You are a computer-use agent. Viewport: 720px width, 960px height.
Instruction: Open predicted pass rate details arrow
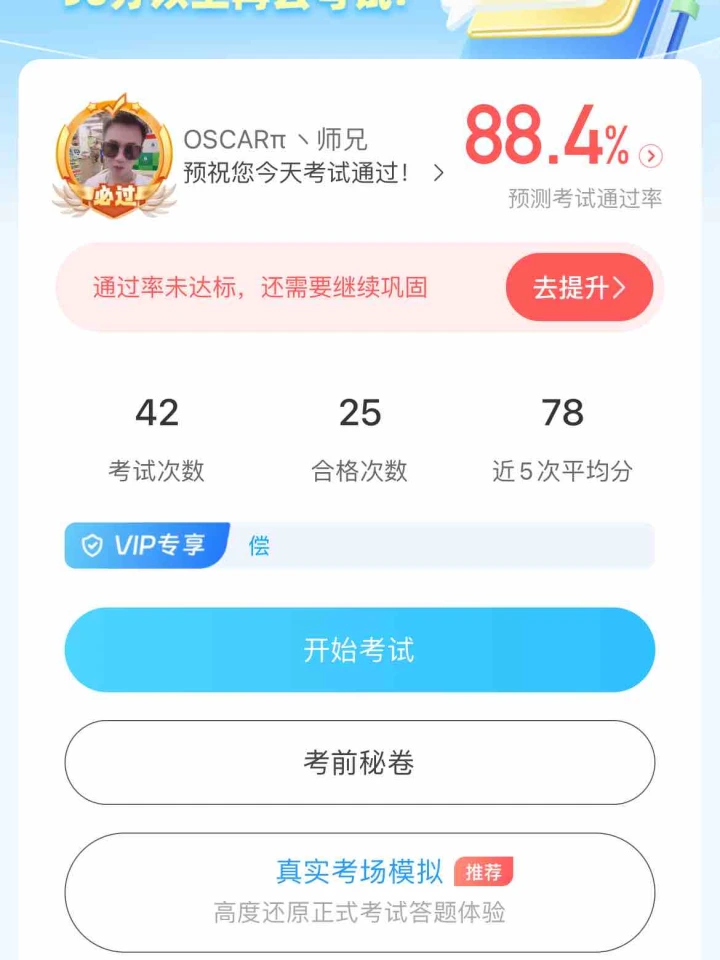[653, 156]
